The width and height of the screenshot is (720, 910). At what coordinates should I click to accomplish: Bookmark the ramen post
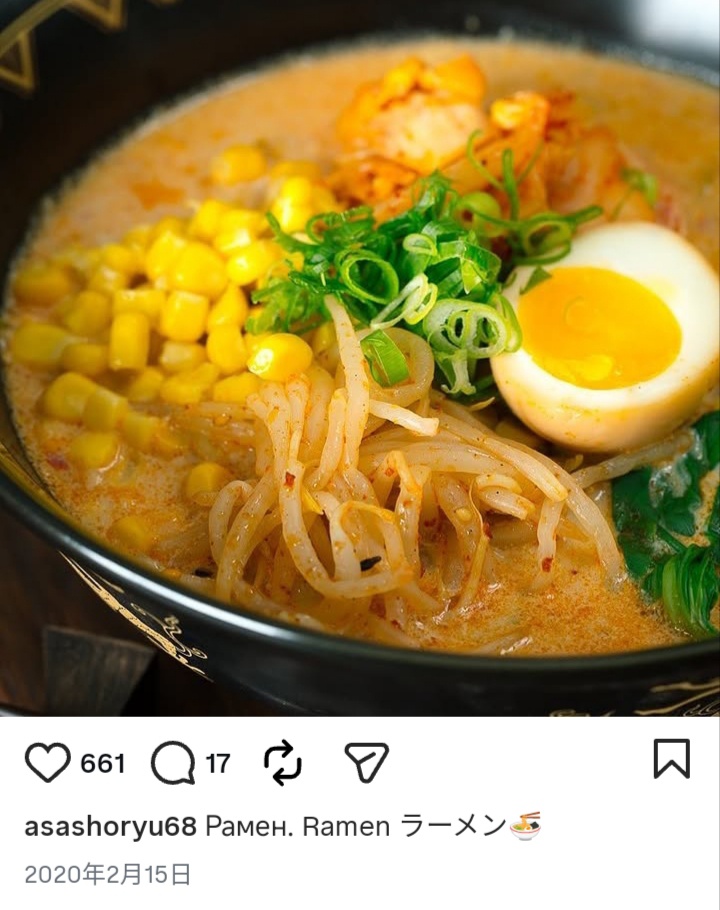click(672, 759)
